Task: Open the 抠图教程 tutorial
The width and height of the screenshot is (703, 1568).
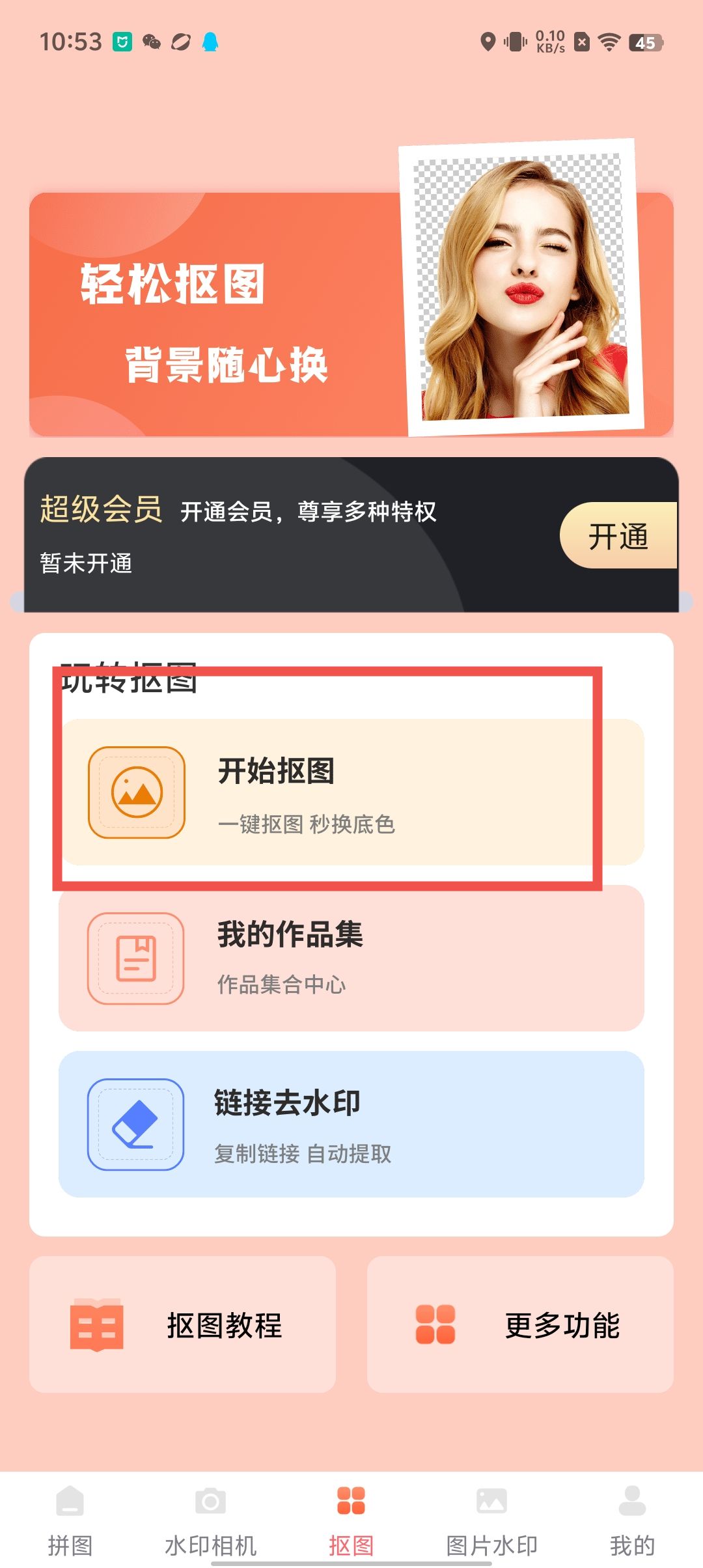Action: pyautogui.click(x=182, y=1325)
